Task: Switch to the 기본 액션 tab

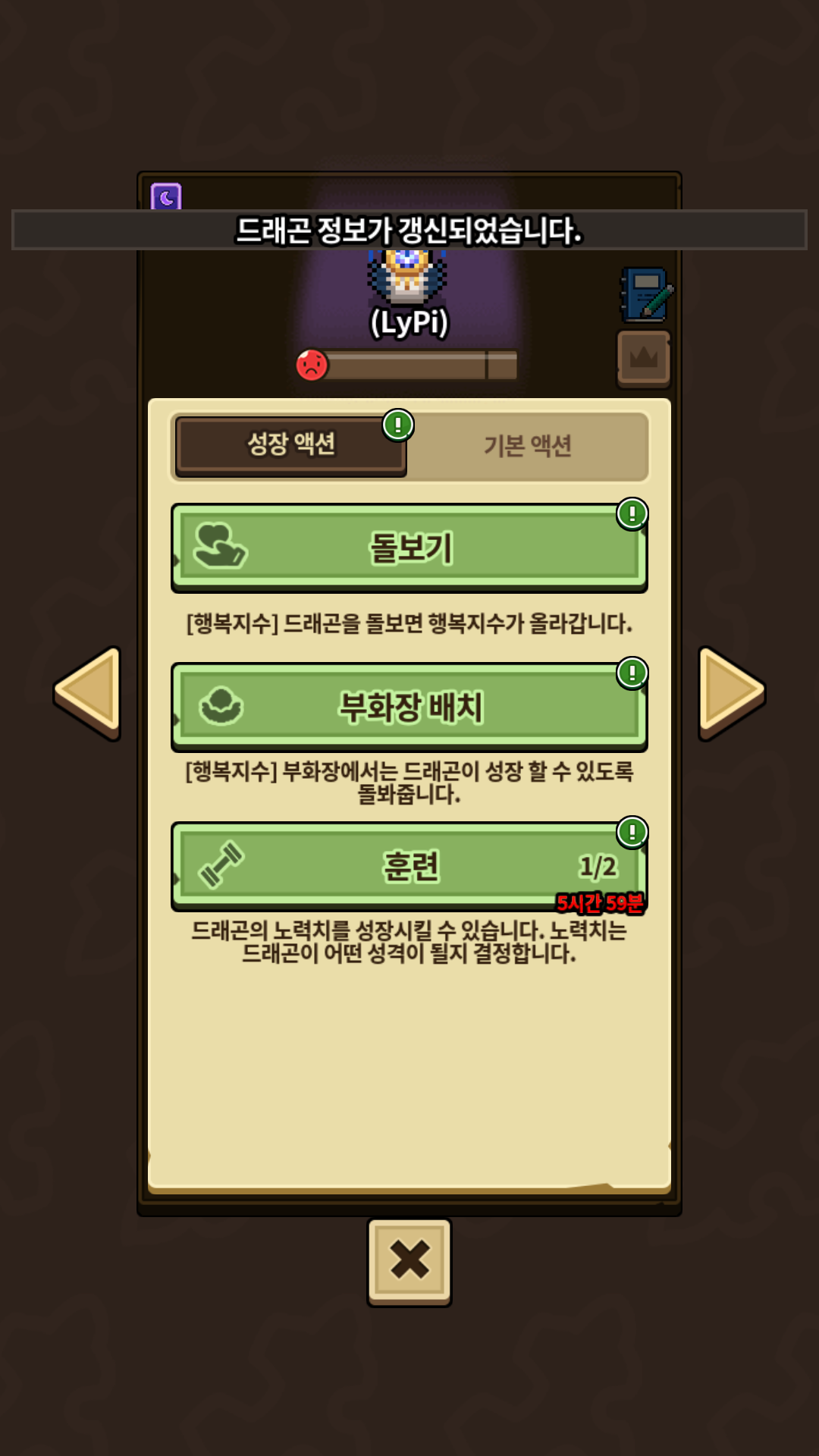Action: [528, 446]
